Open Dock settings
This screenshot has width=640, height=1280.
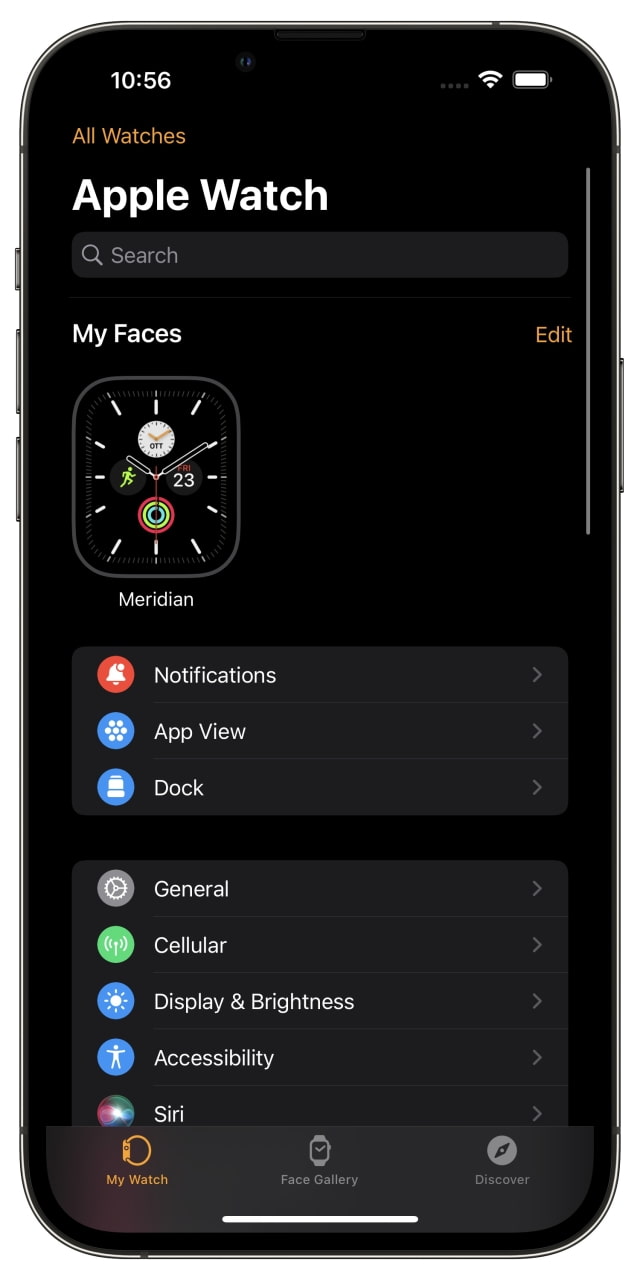tap(320, 788)
